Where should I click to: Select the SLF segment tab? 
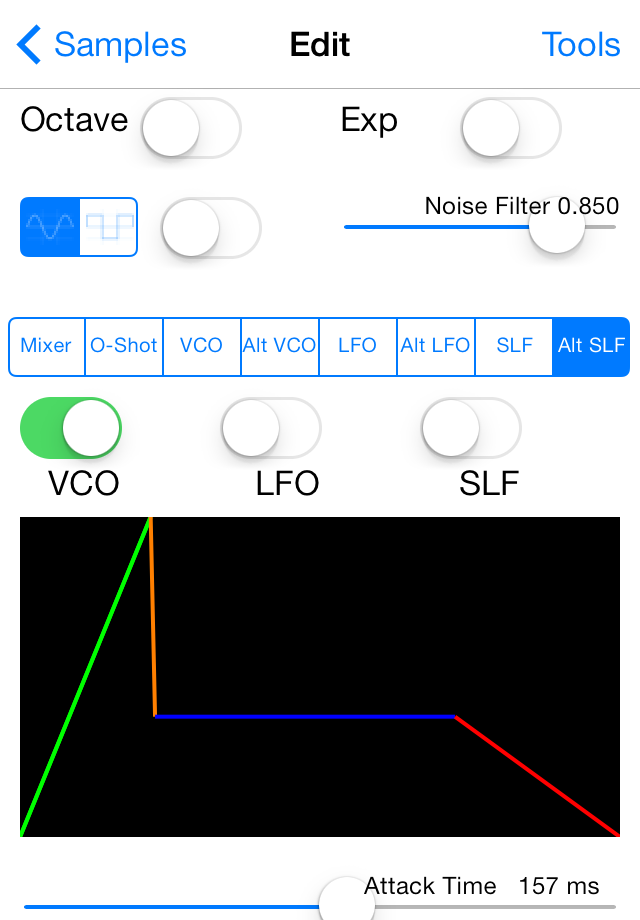[514, 346]
